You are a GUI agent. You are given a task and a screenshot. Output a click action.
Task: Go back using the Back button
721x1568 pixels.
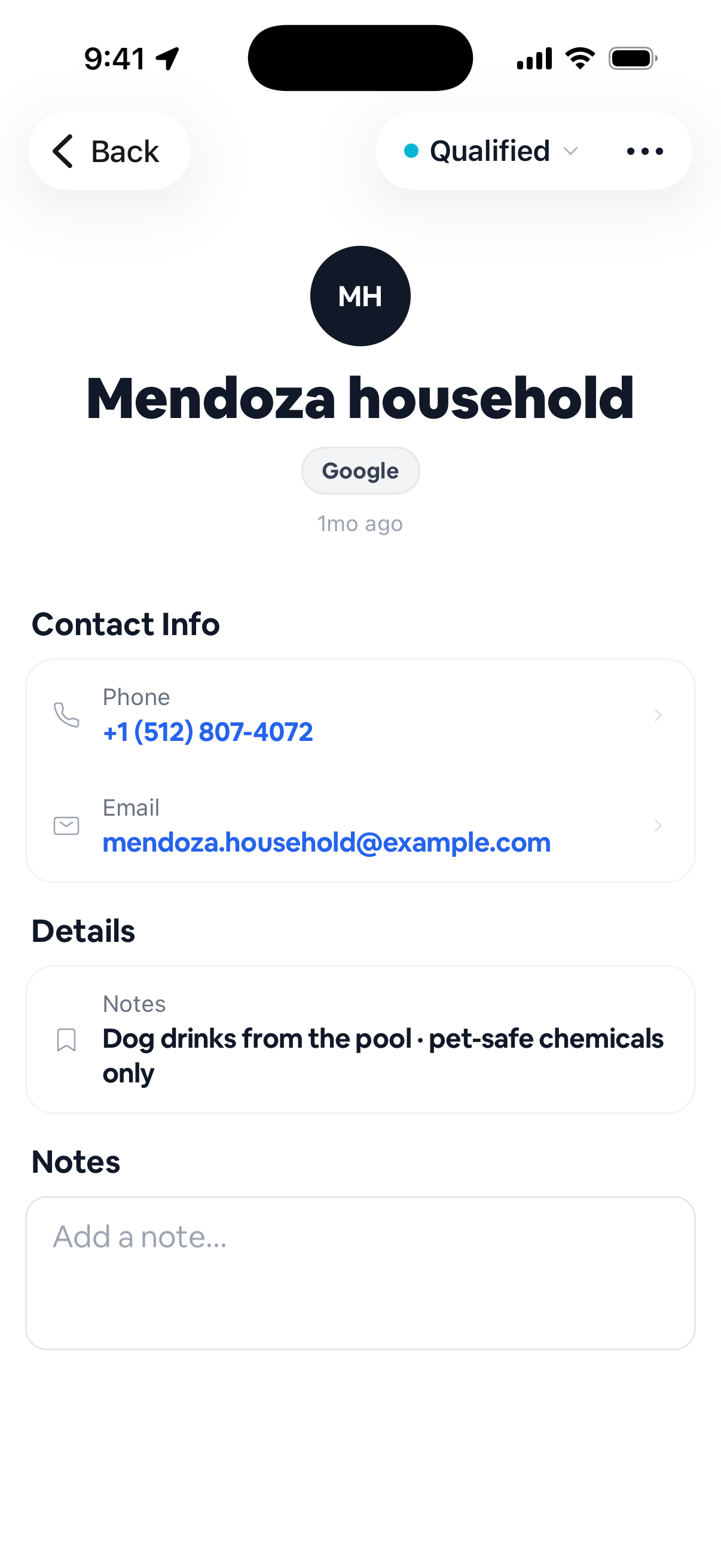109,151
